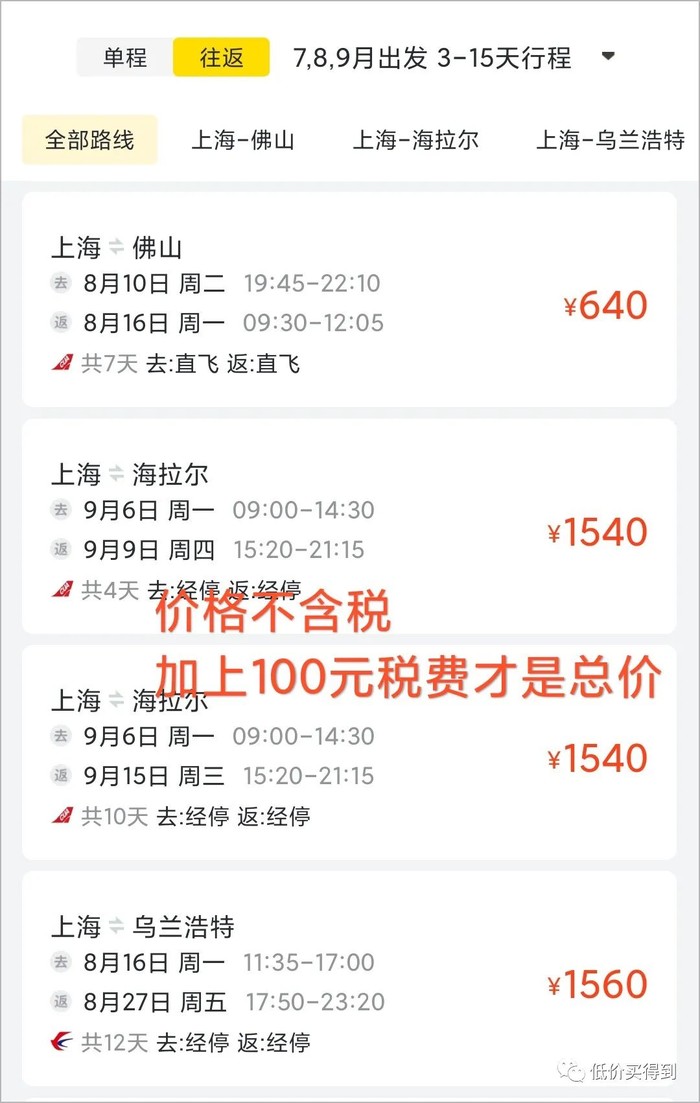The height and width of the screenshot is (1103, 700).
Task: Open the 上海-乌兰浩特 ¥1560 flight card
Action: [x=349, y=979]
